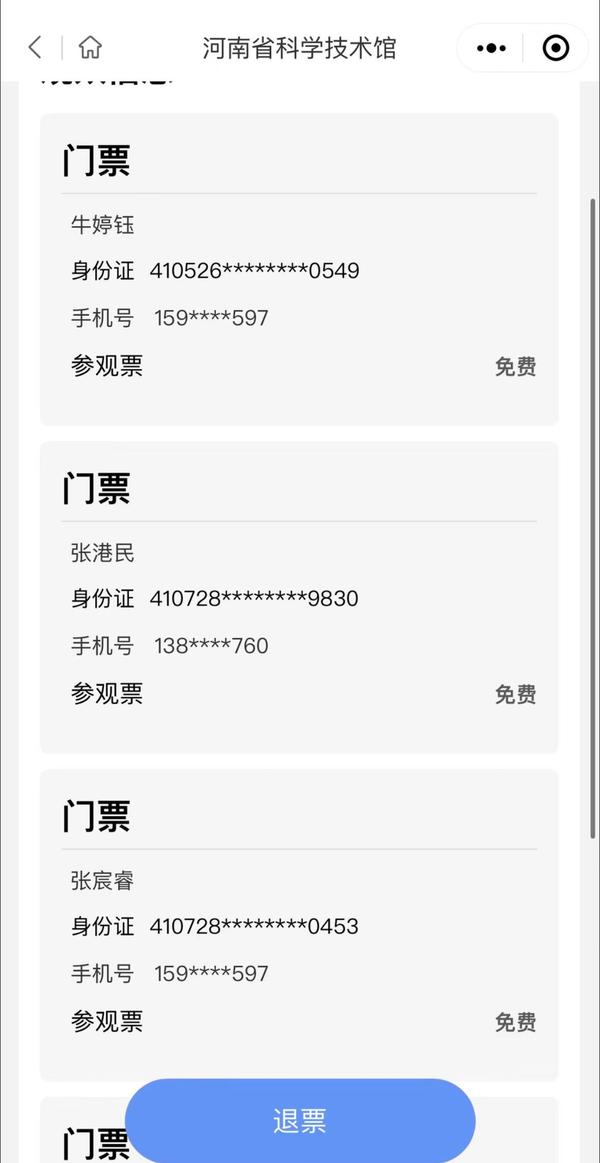Return to the mini program home
The image size is (600, 1163).
[x=90, y=47]
